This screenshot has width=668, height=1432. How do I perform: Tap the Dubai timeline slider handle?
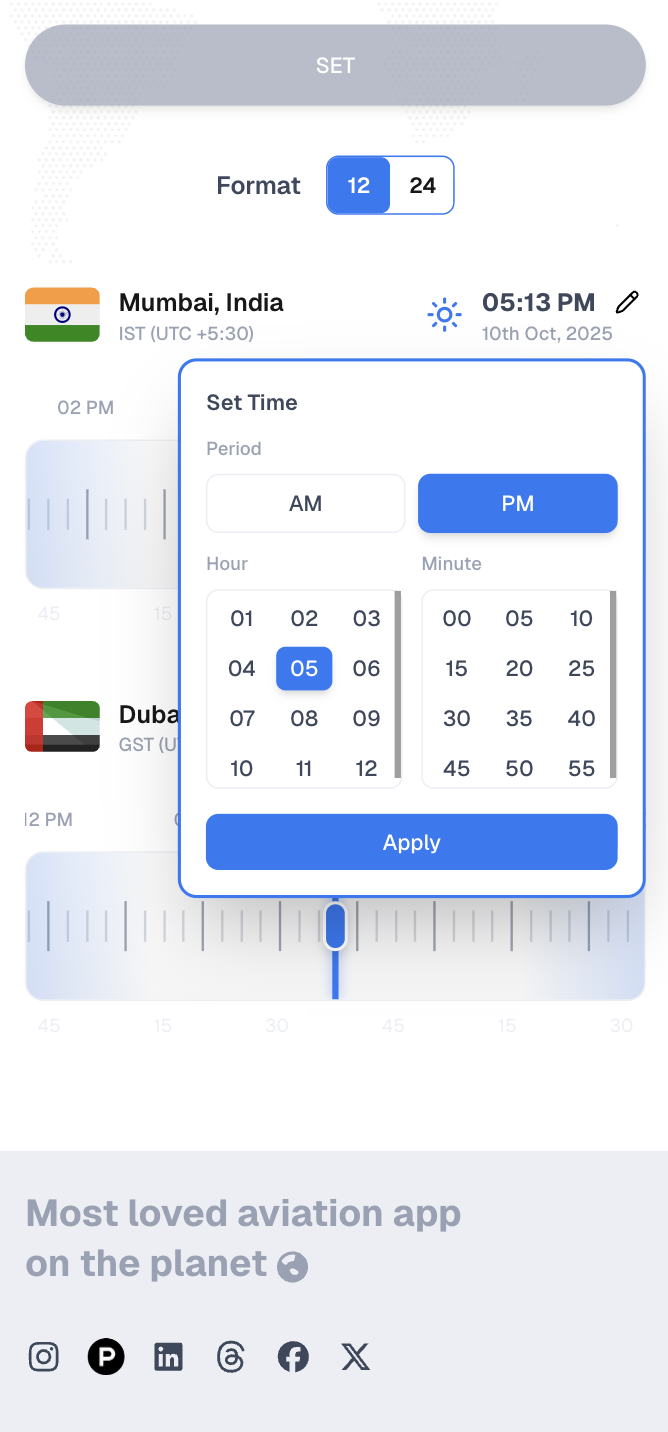[x=335, y=926]
